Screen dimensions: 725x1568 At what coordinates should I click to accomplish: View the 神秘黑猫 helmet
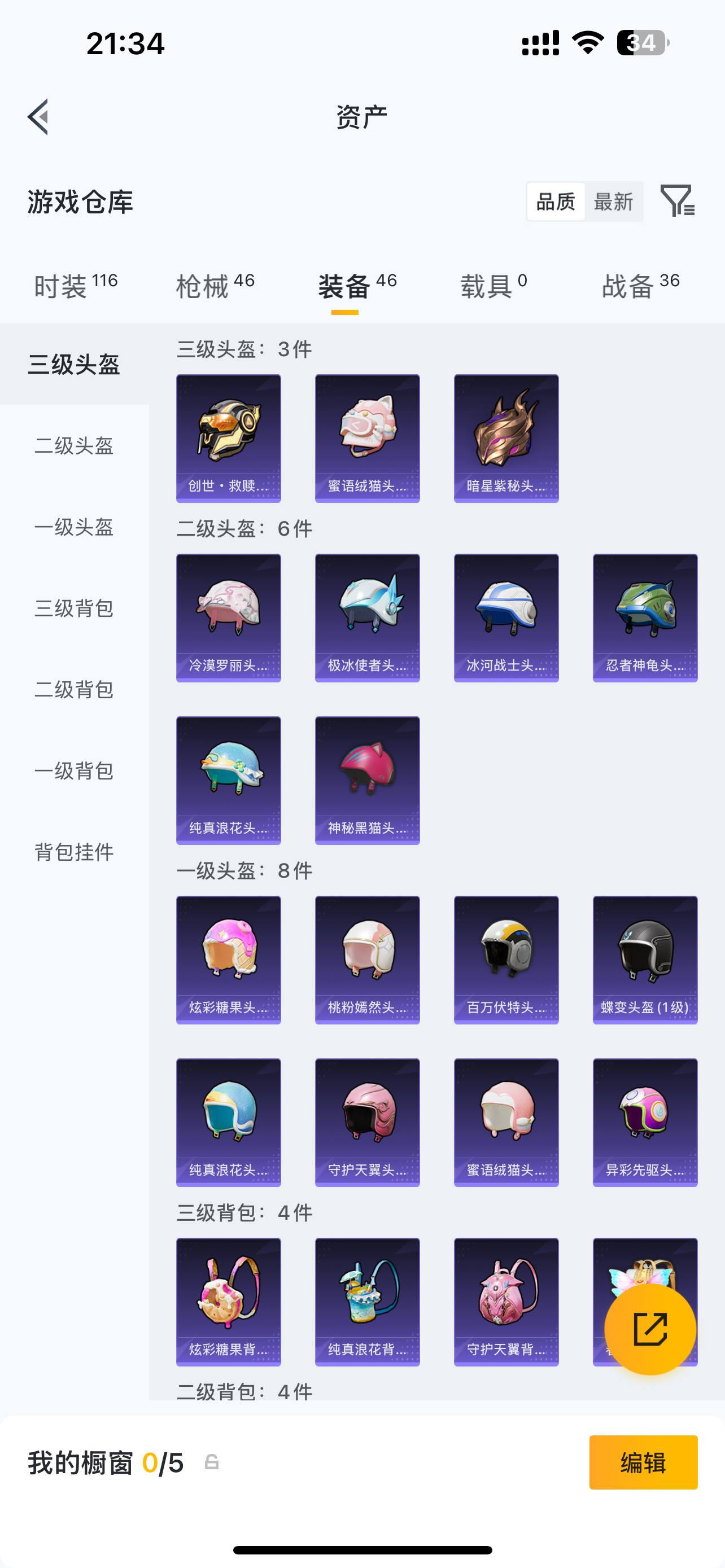pyautogui.click(x=367, y=781)
